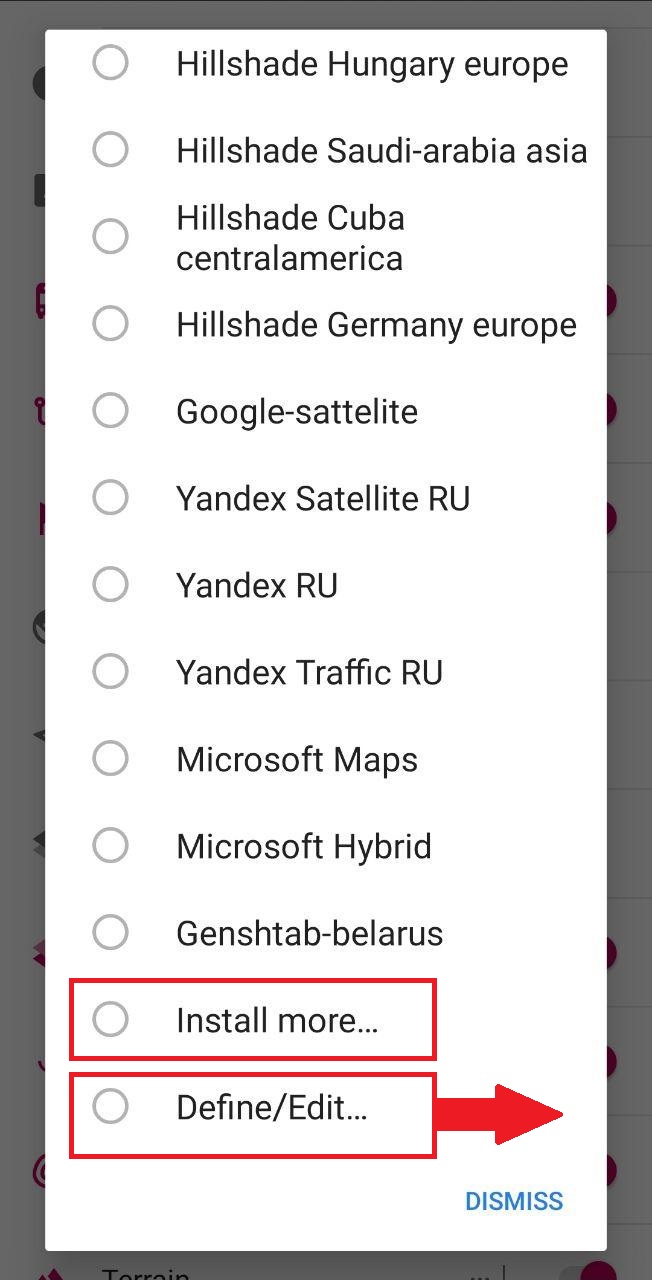Select Genshtab-belarus map
Screen dimensions: 652x1280
click(x=110, y=933)
